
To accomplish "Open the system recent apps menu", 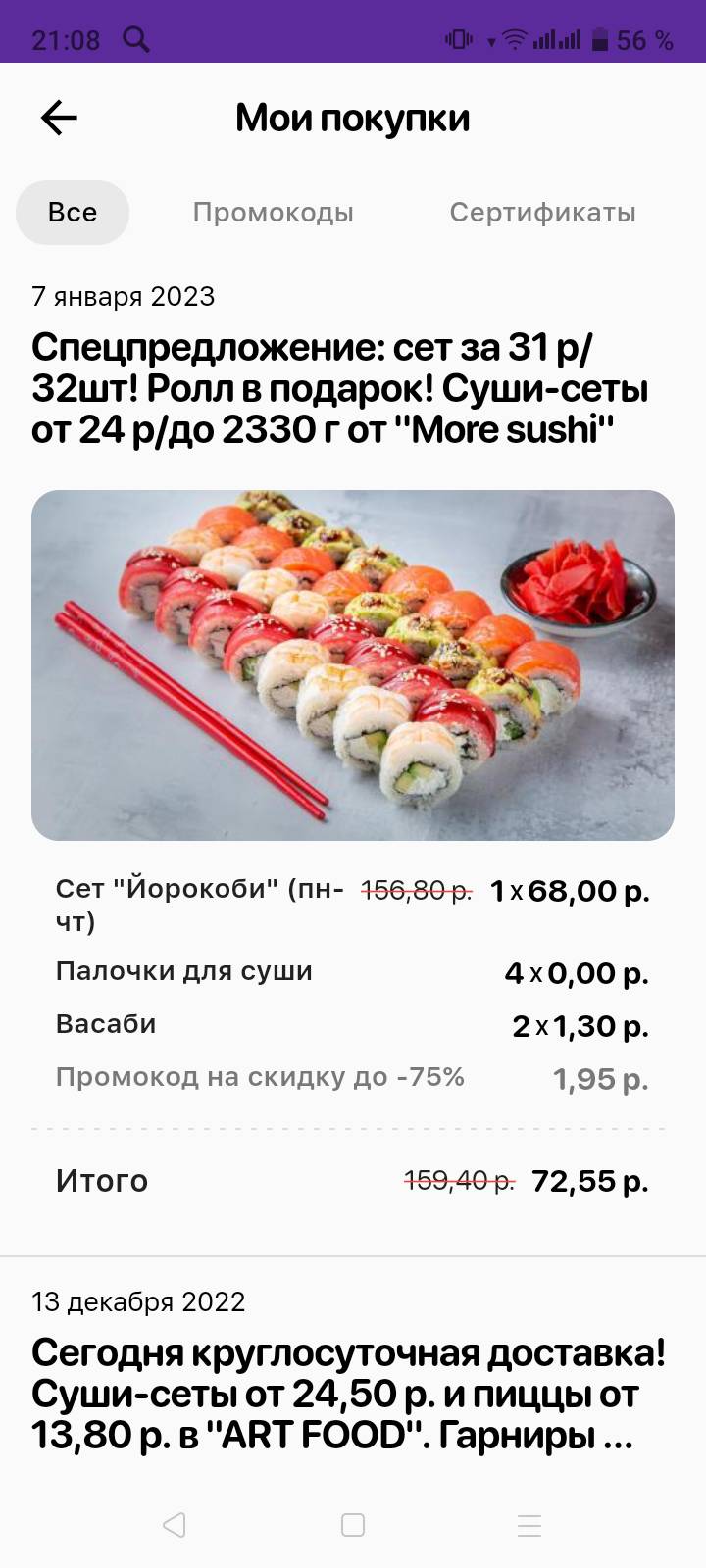I will pos(529,1525).
